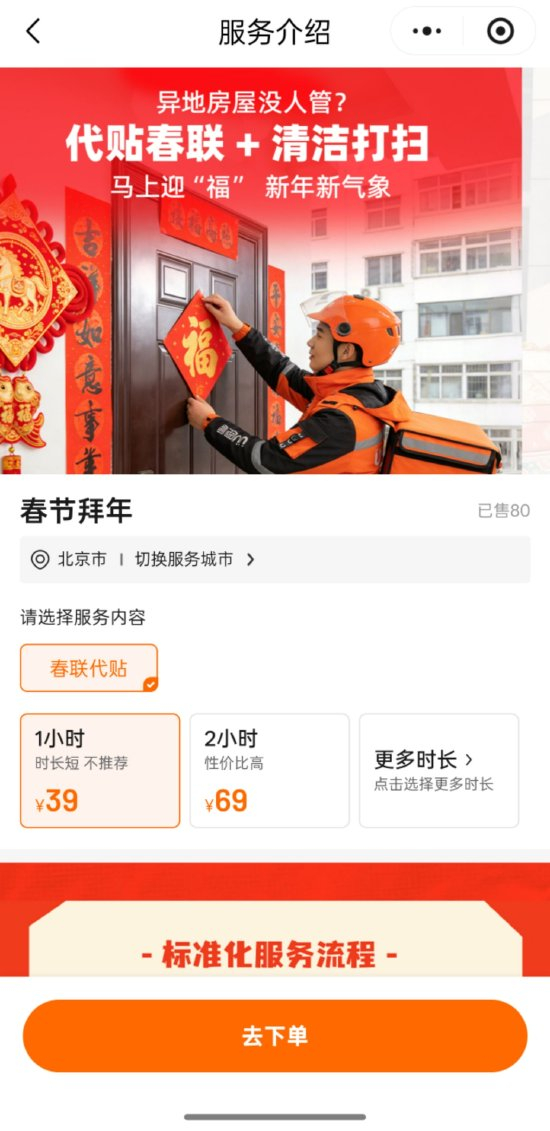The image size is (550, 1131).
Task: Tap 去下单 to place the order
Action: [275, 1036]
